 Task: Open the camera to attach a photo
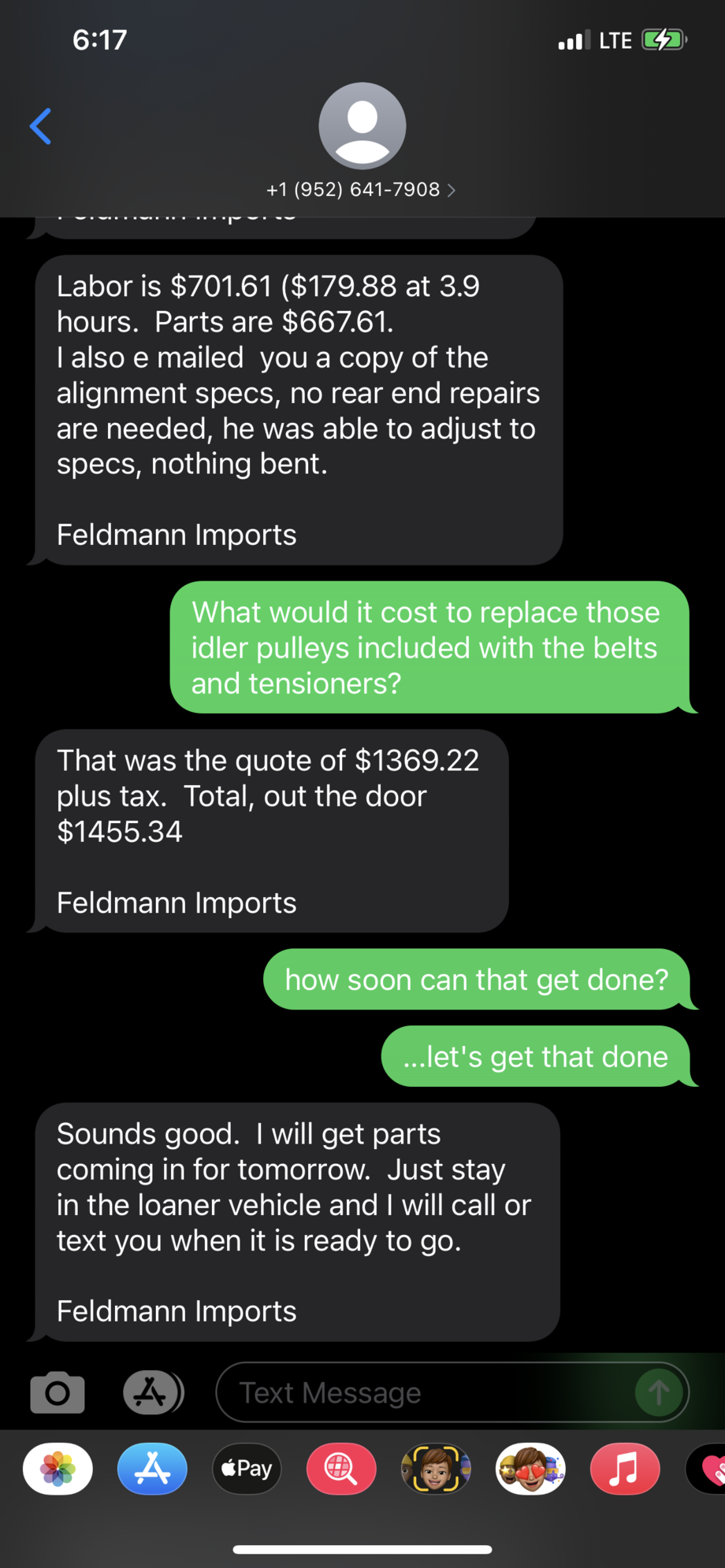(x=58, y=1393)
